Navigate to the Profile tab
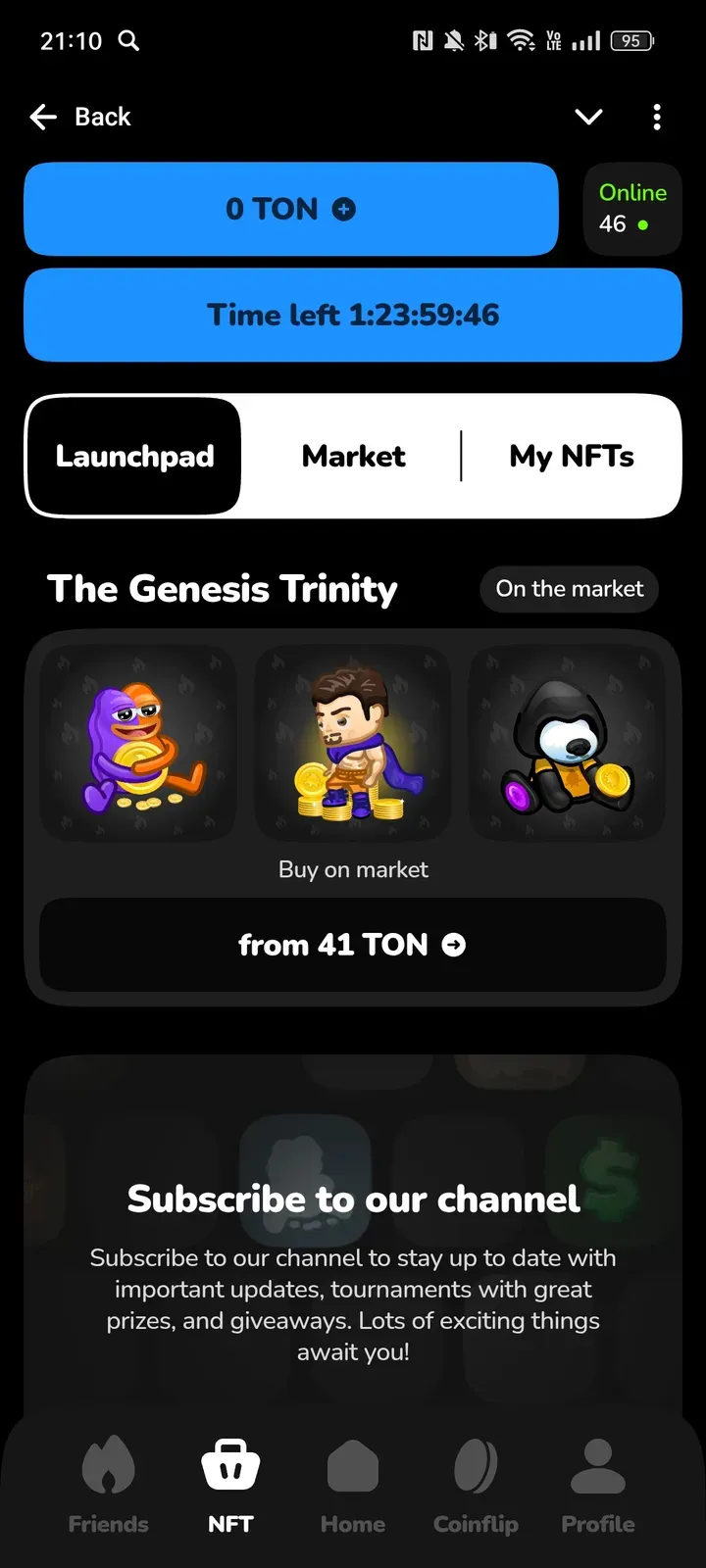 pyautogui.click(x=598, y=1485)
